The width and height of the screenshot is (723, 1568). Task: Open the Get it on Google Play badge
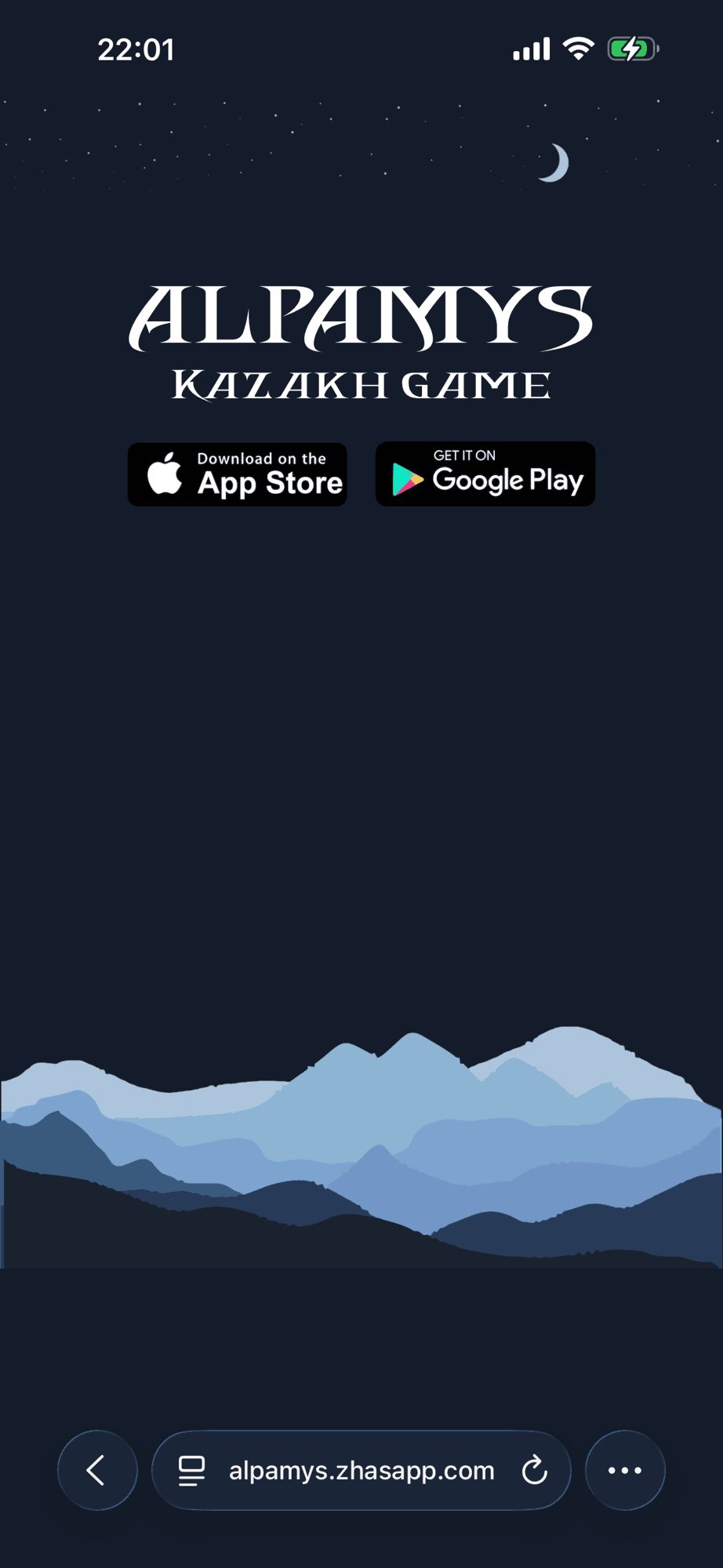click(485, 474)
